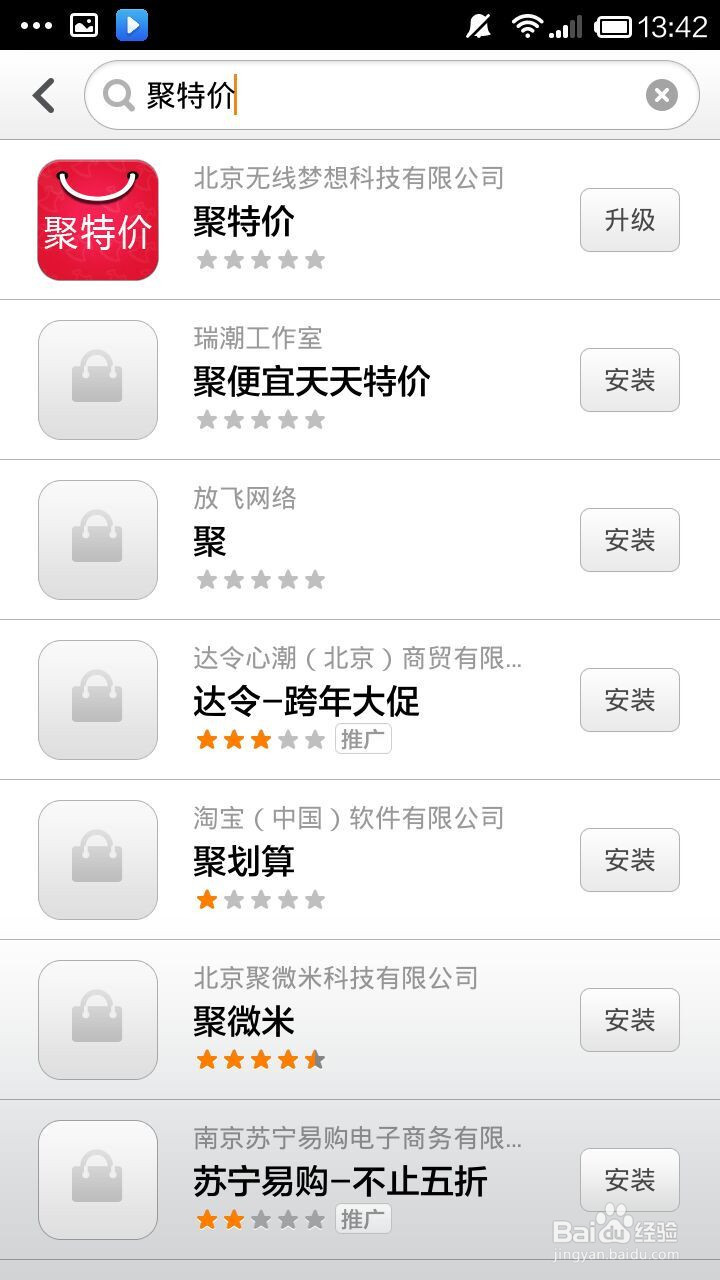Image resolution: width=720 pixels, height=1280 pixels.
Task: Clear the search text with the X
Action: (x=661, y=95)
